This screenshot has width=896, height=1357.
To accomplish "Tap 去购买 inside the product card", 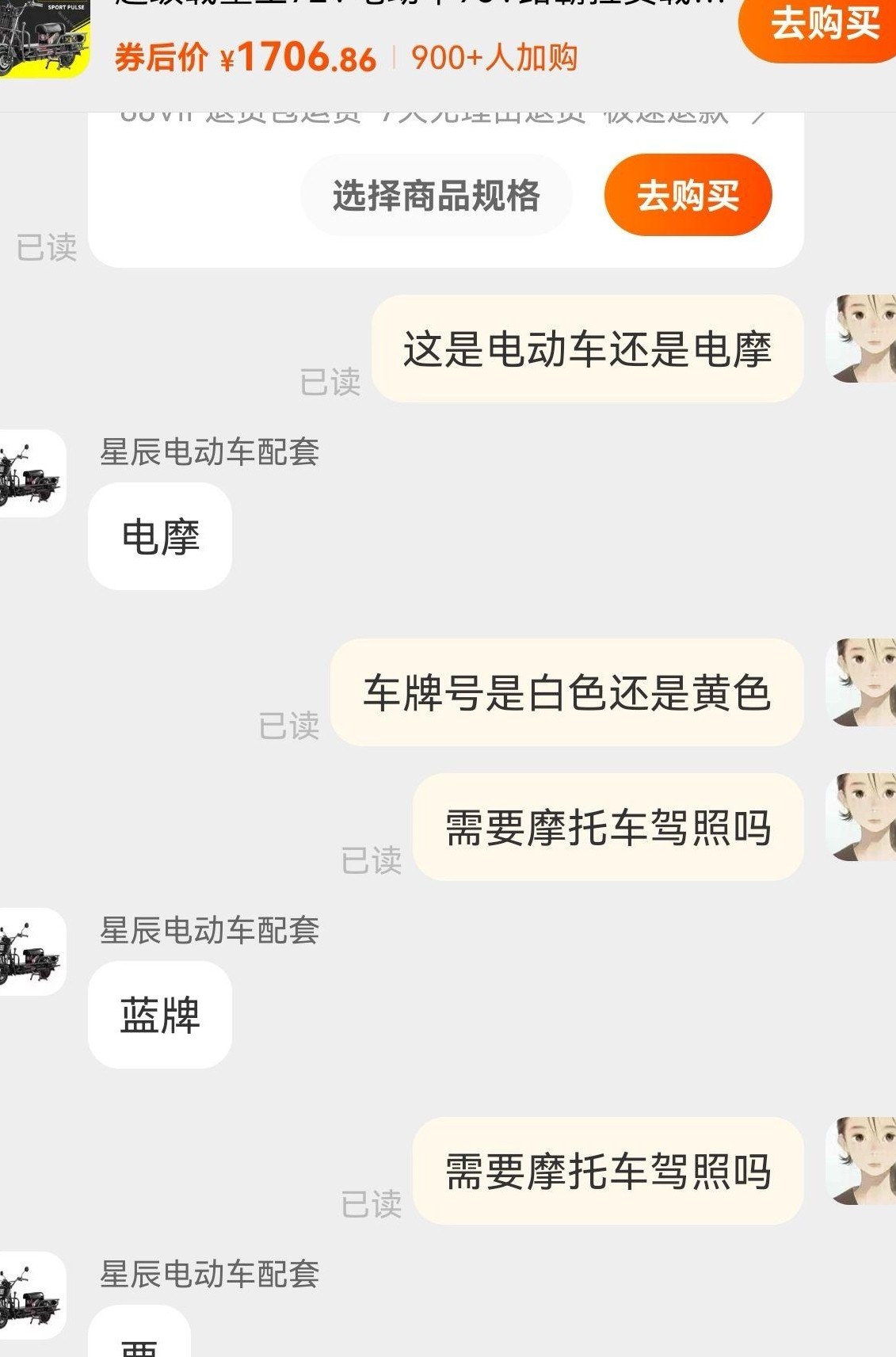I will pyautogui.click(x=688, y=195).
